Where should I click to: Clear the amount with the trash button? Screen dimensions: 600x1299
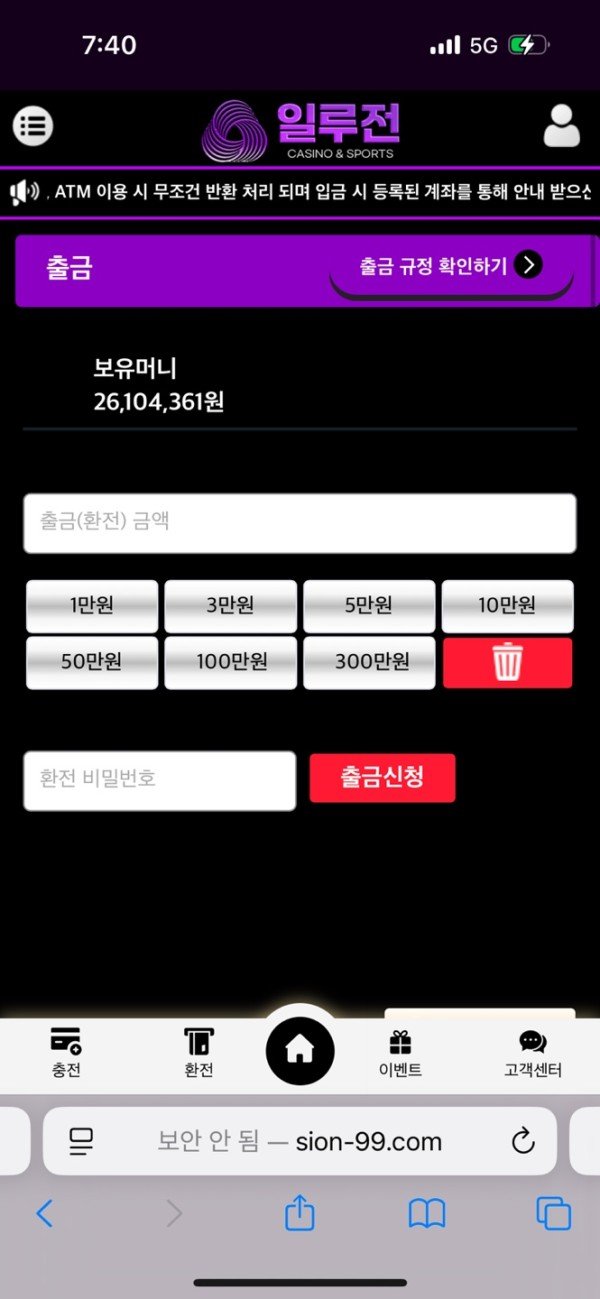pyautogui.click(x=508, y=662)
